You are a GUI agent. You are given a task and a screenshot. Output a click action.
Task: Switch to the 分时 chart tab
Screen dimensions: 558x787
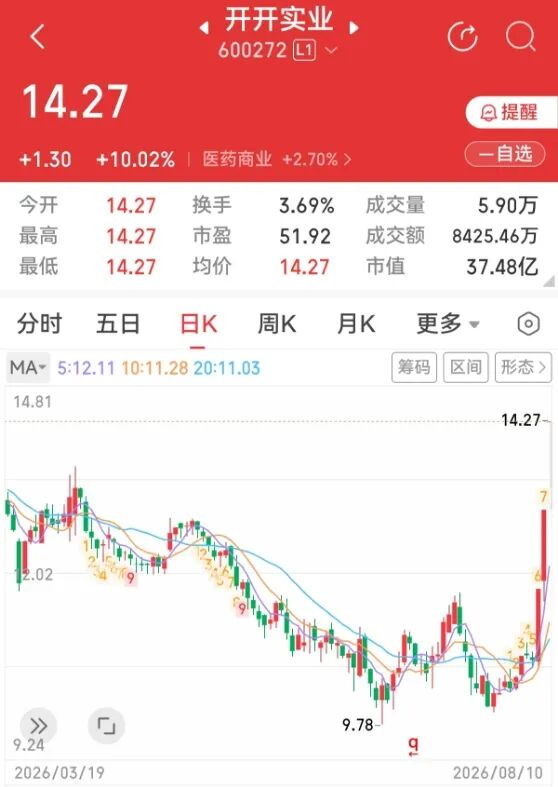click(x=39, y=324)
